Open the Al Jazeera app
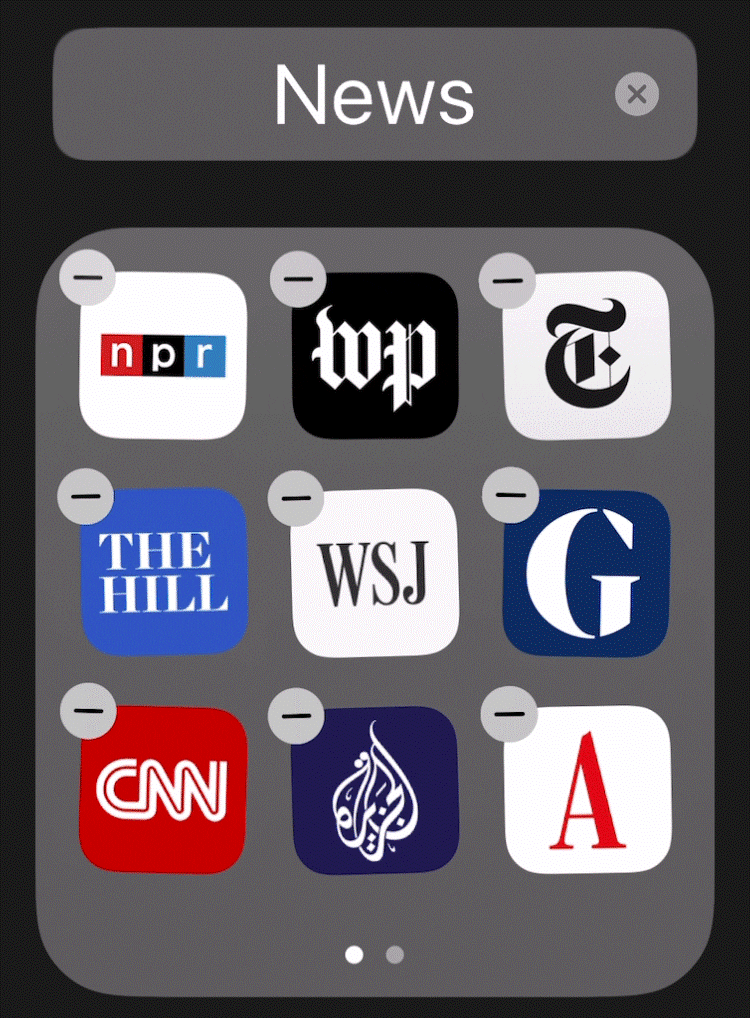Screen dimensions: 750x1018 (375, 789)
